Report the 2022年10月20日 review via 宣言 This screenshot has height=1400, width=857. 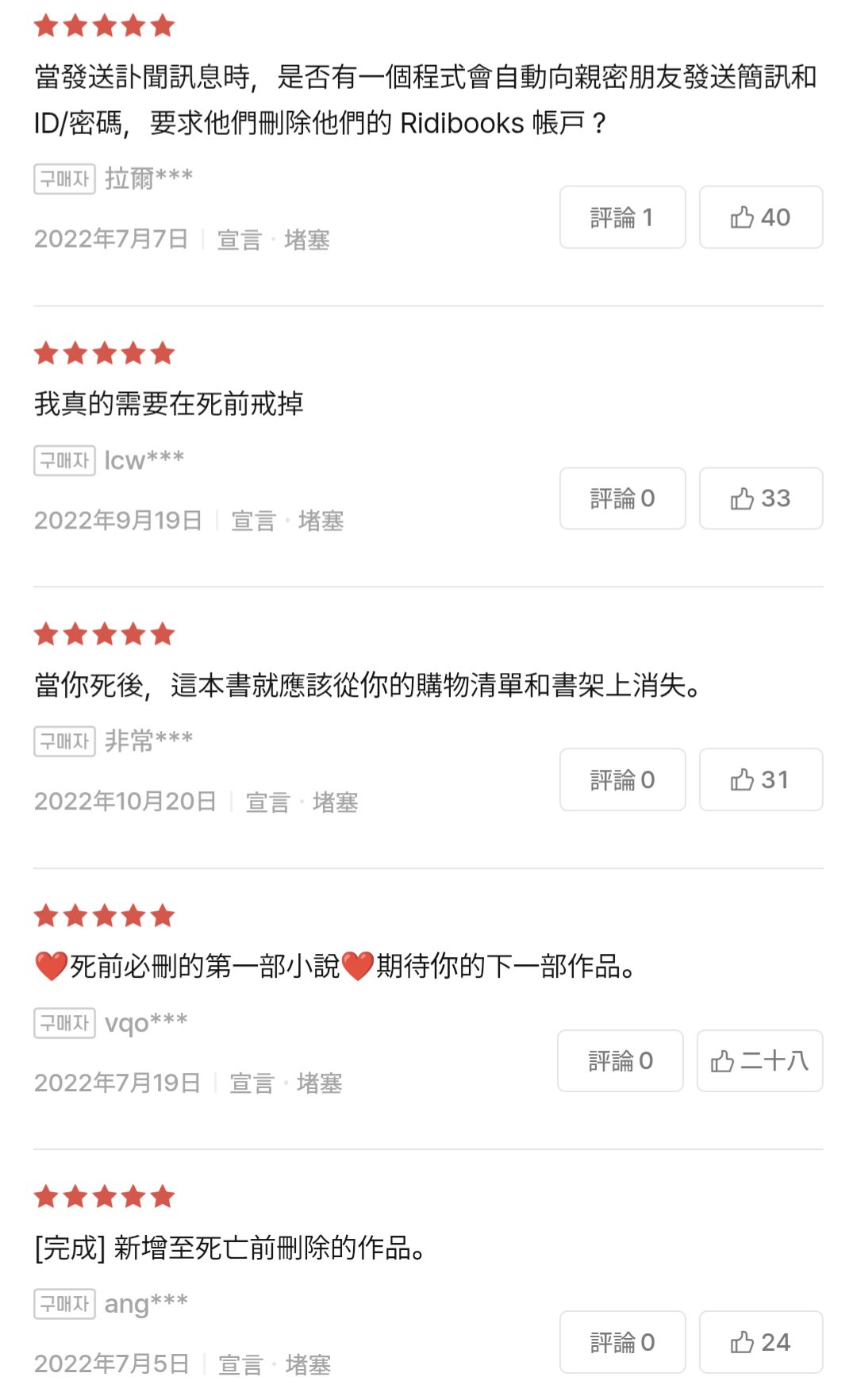pyautogui.click(x=267, y=802)
